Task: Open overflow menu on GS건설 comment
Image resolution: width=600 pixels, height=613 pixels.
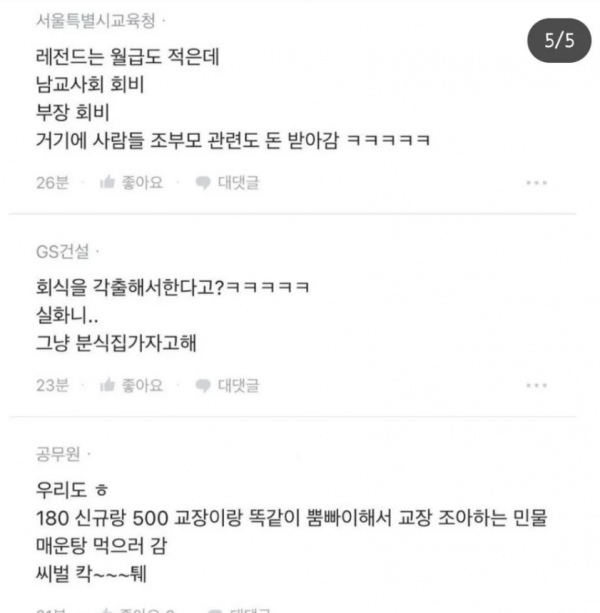Action: (537, 386)
